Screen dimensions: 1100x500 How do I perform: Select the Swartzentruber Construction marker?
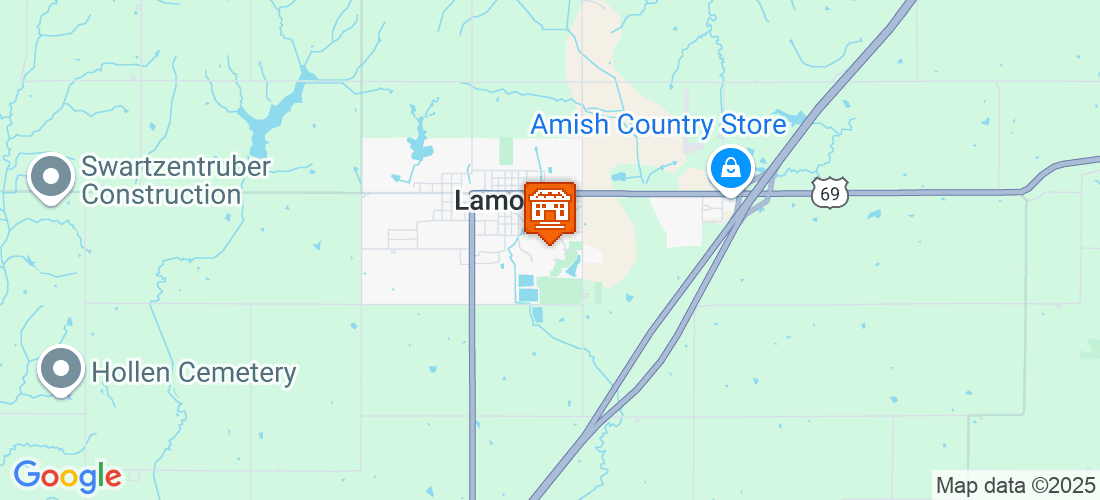[50, 178]
